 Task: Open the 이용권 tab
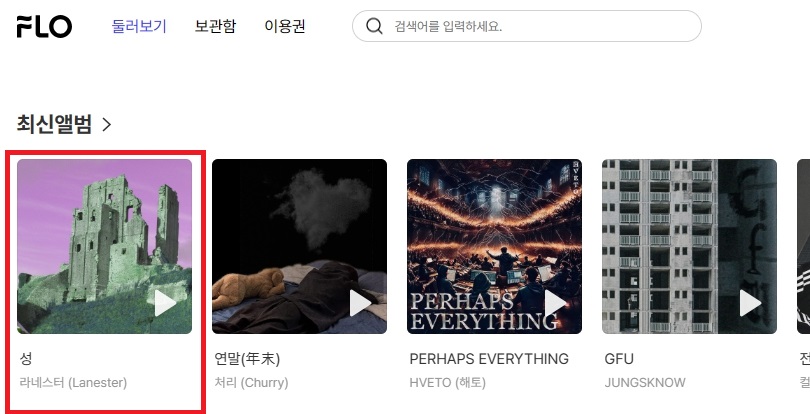285,27
